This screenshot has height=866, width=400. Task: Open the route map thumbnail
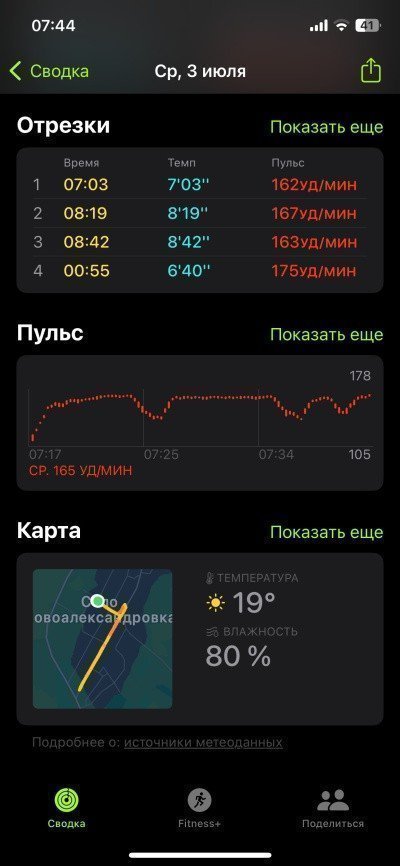click(x=103, y=639)
